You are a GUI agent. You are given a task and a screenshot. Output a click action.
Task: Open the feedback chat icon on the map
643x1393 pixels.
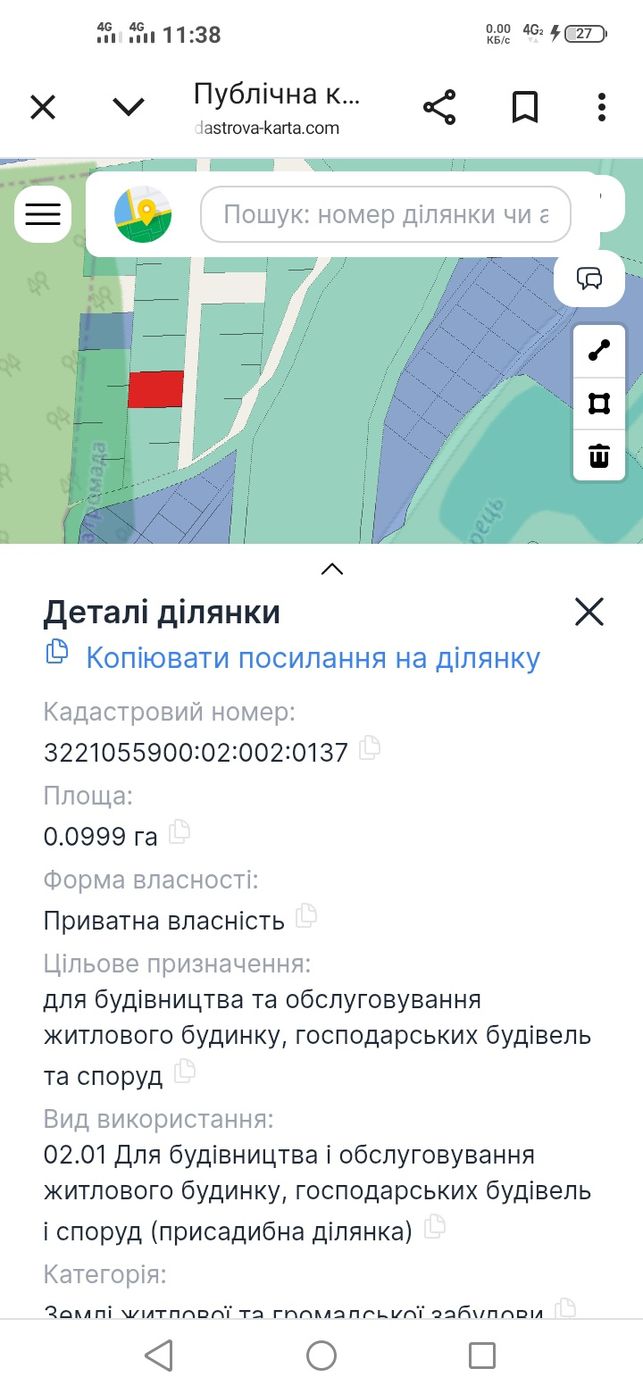590,278
